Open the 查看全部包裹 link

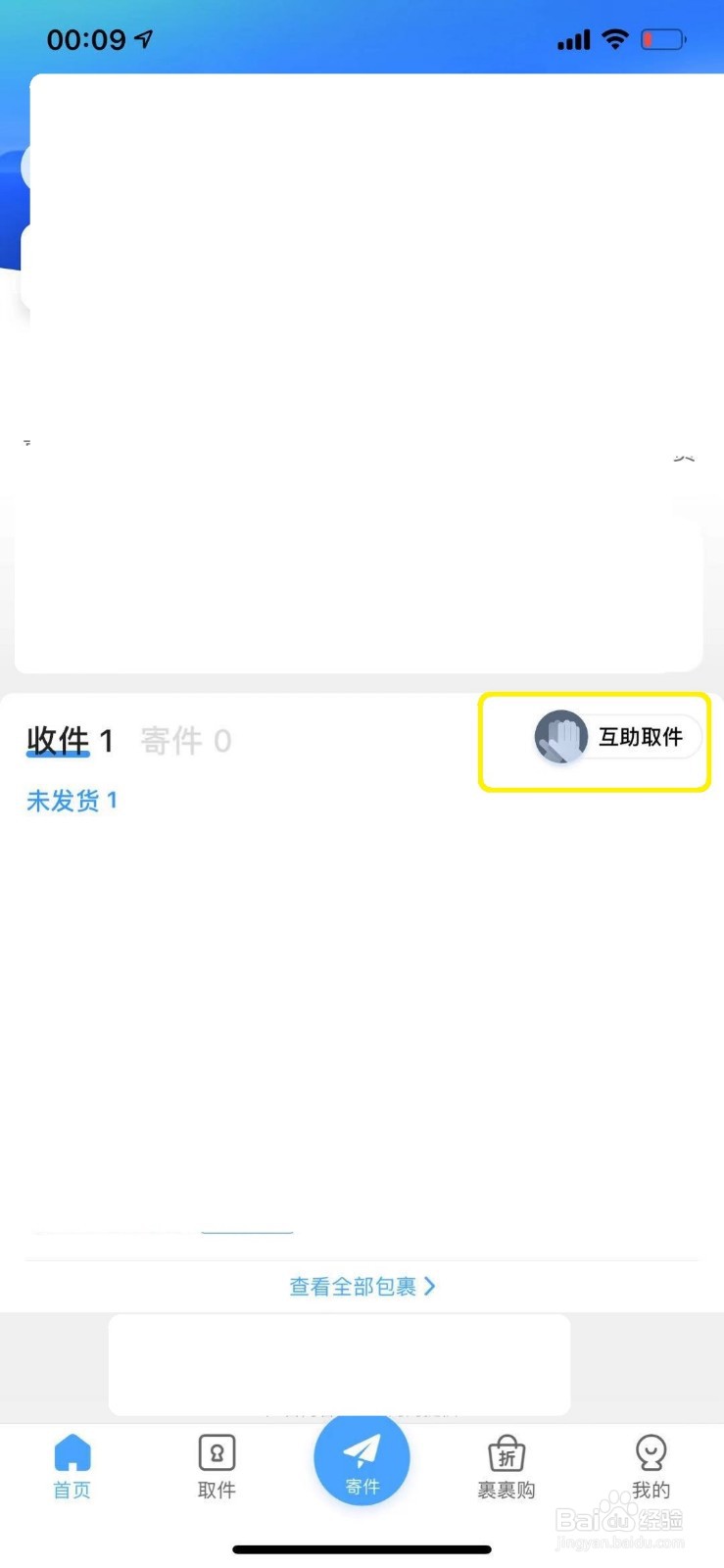pyautogui.click(x=353, y=1286)
